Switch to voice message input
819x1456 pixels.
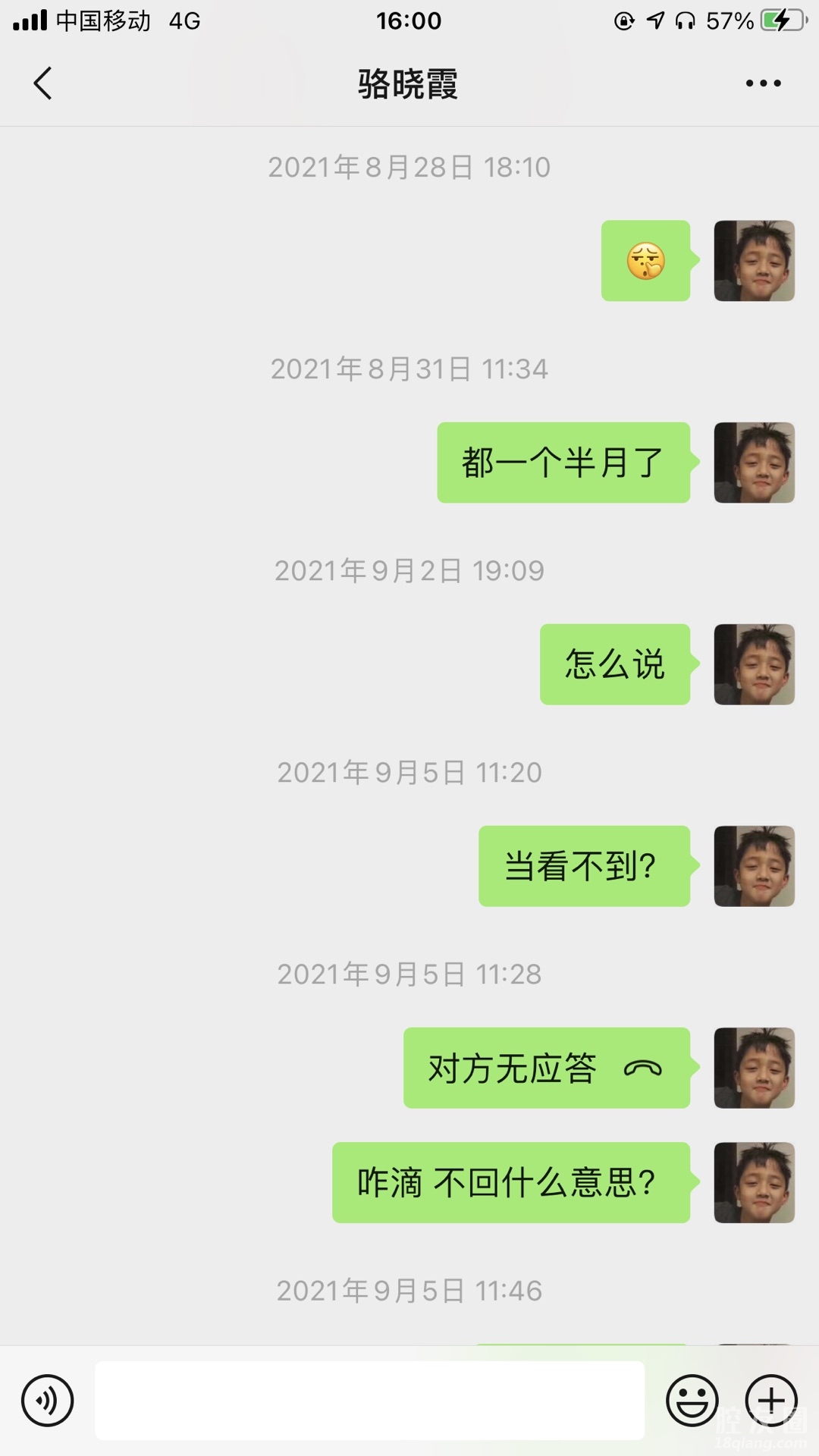point(48,1401)
